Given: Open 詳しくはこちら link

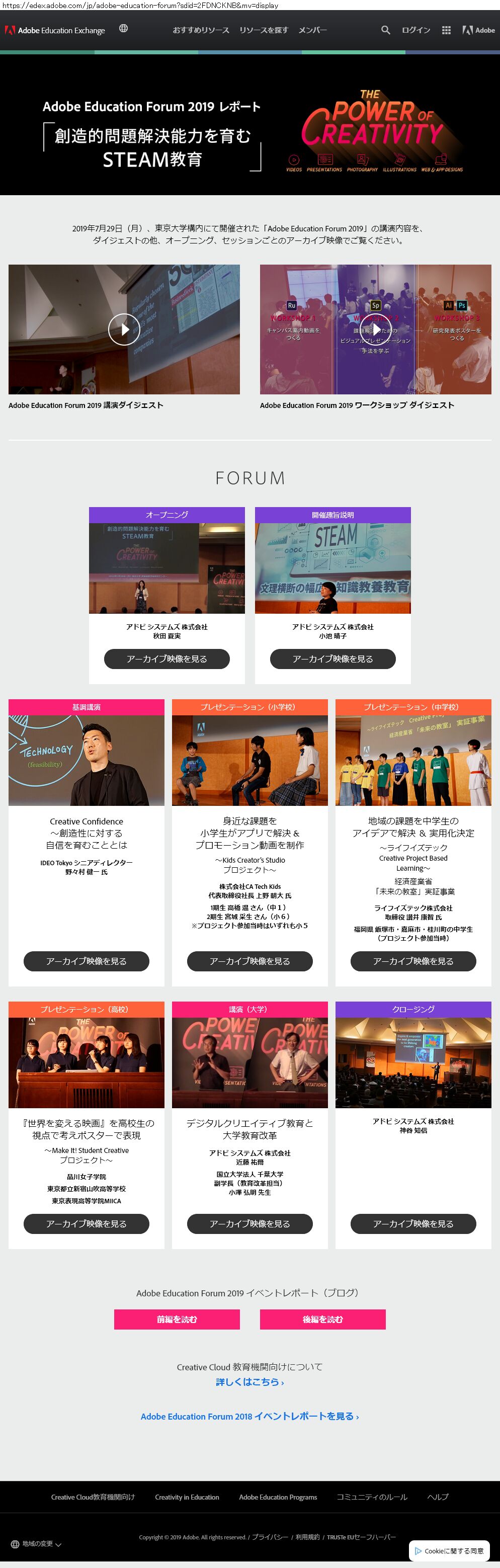Looking at the screenshot, I should [x=249, y=1382].
